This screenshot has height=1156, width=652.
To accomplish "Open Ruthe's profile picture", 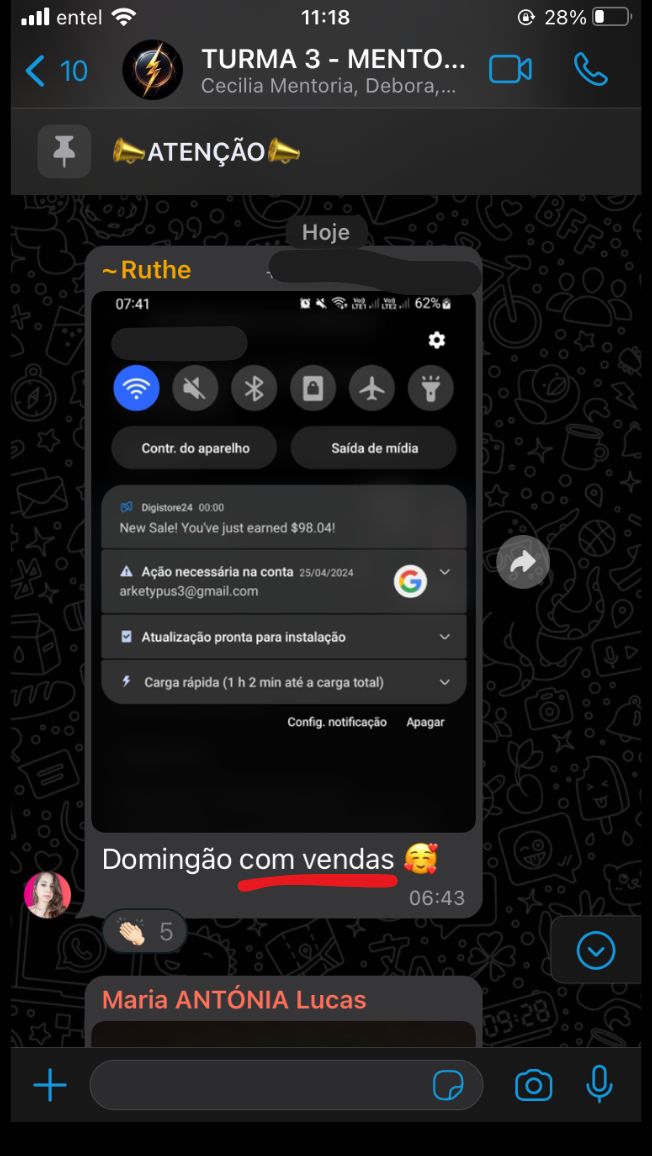I will click(47, 895).
